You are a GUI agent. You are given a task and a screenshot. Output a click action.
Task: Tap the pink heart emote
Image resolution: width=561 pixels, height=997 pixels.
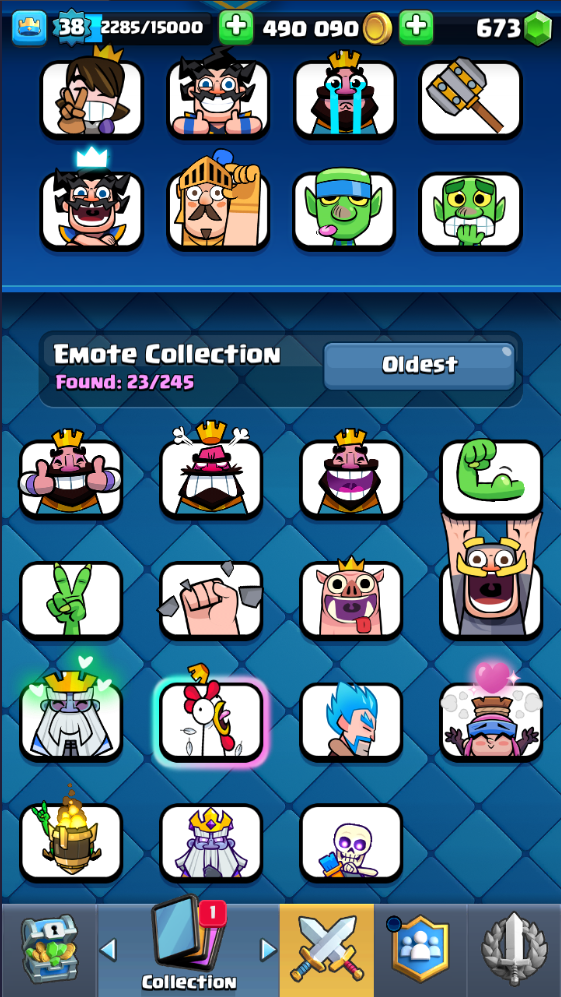(x=491, y=719)
